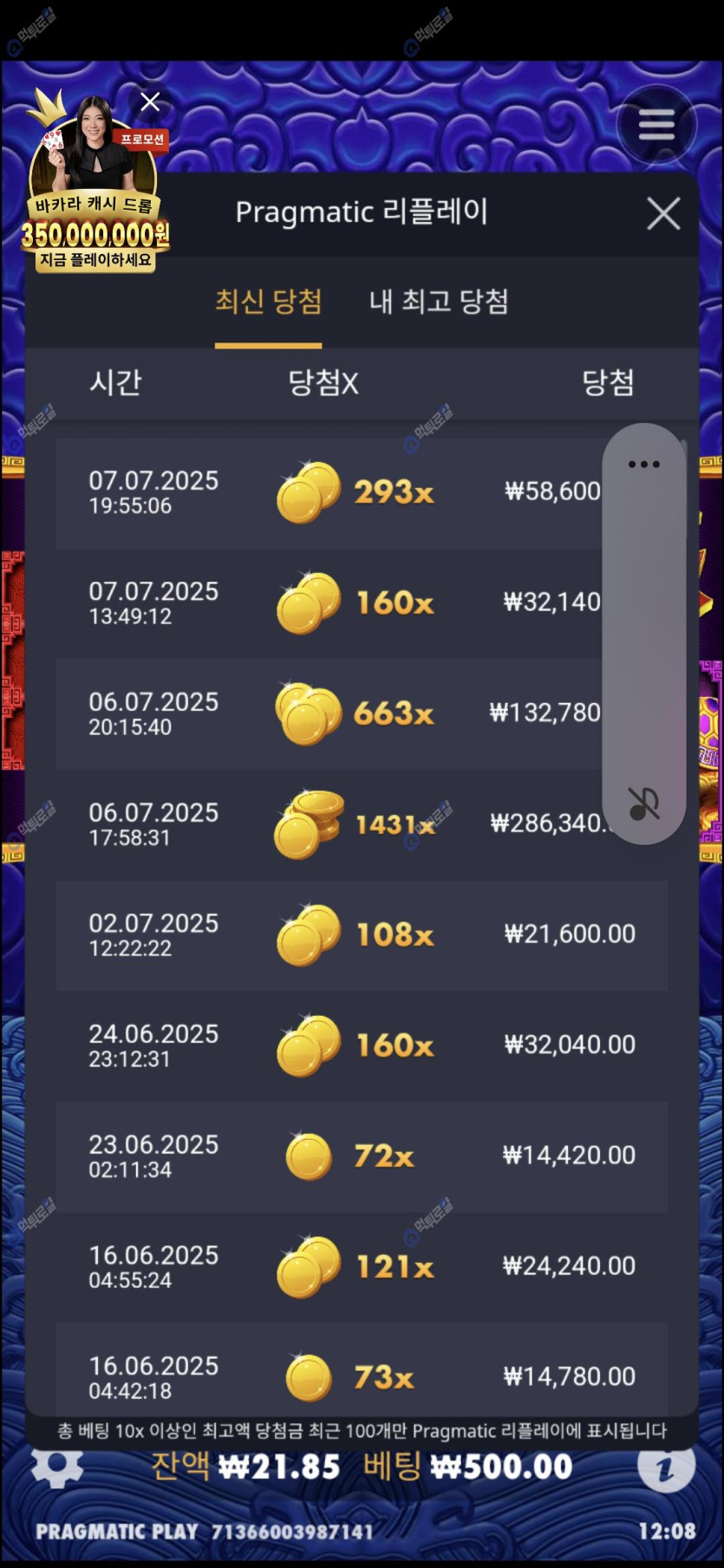Open the 바카라 캐시 드롭 promotion
Screen dimensions: 724x1568
click(x=94, y=199)
